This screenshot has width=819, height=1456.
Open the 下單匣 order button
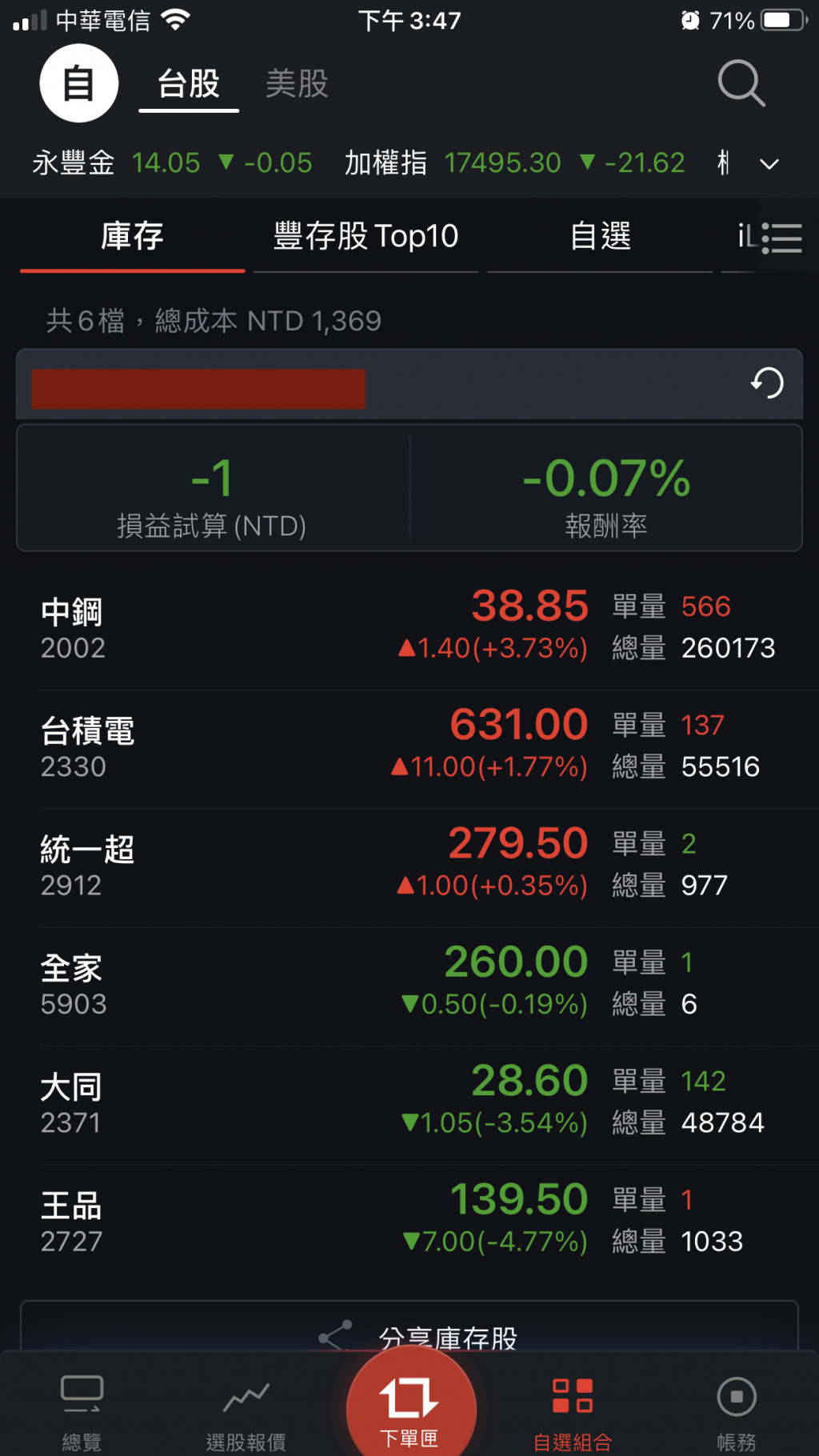409,1410
